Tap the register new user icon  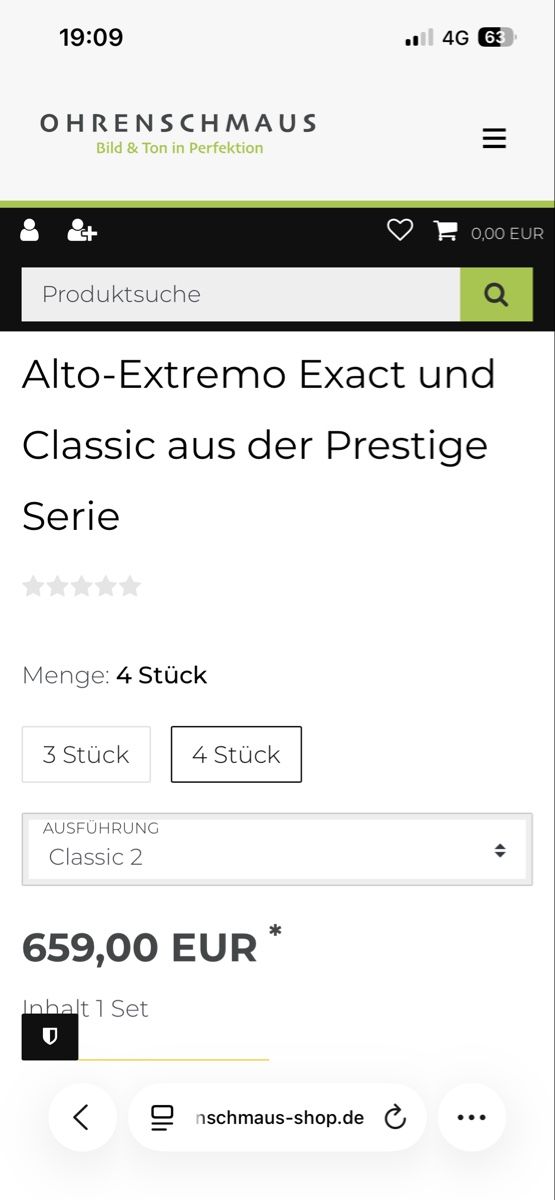(x=82, y=231)
